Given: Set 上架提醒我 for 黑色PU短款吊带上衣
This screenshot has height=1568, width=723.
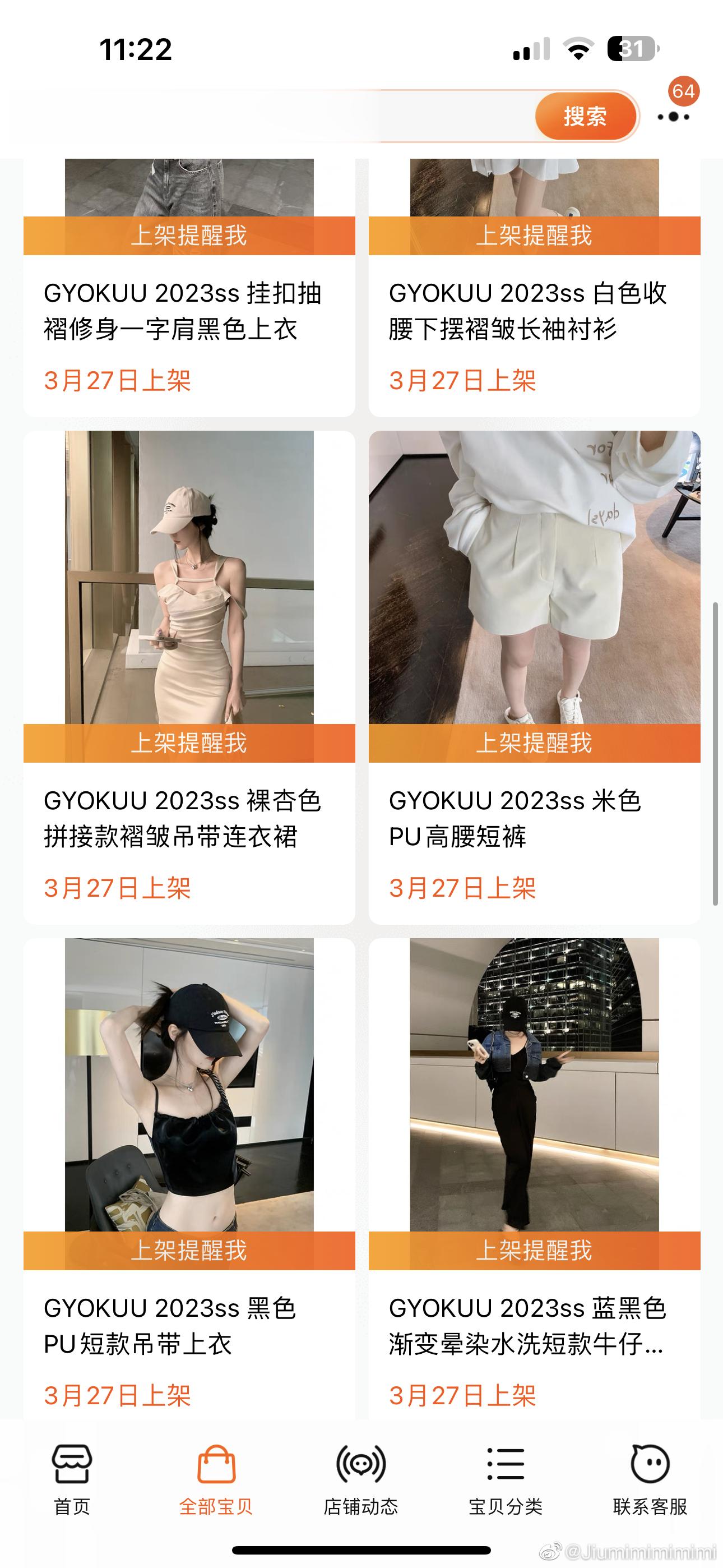Looking at the screenshot, I should tap(189, 1251).
